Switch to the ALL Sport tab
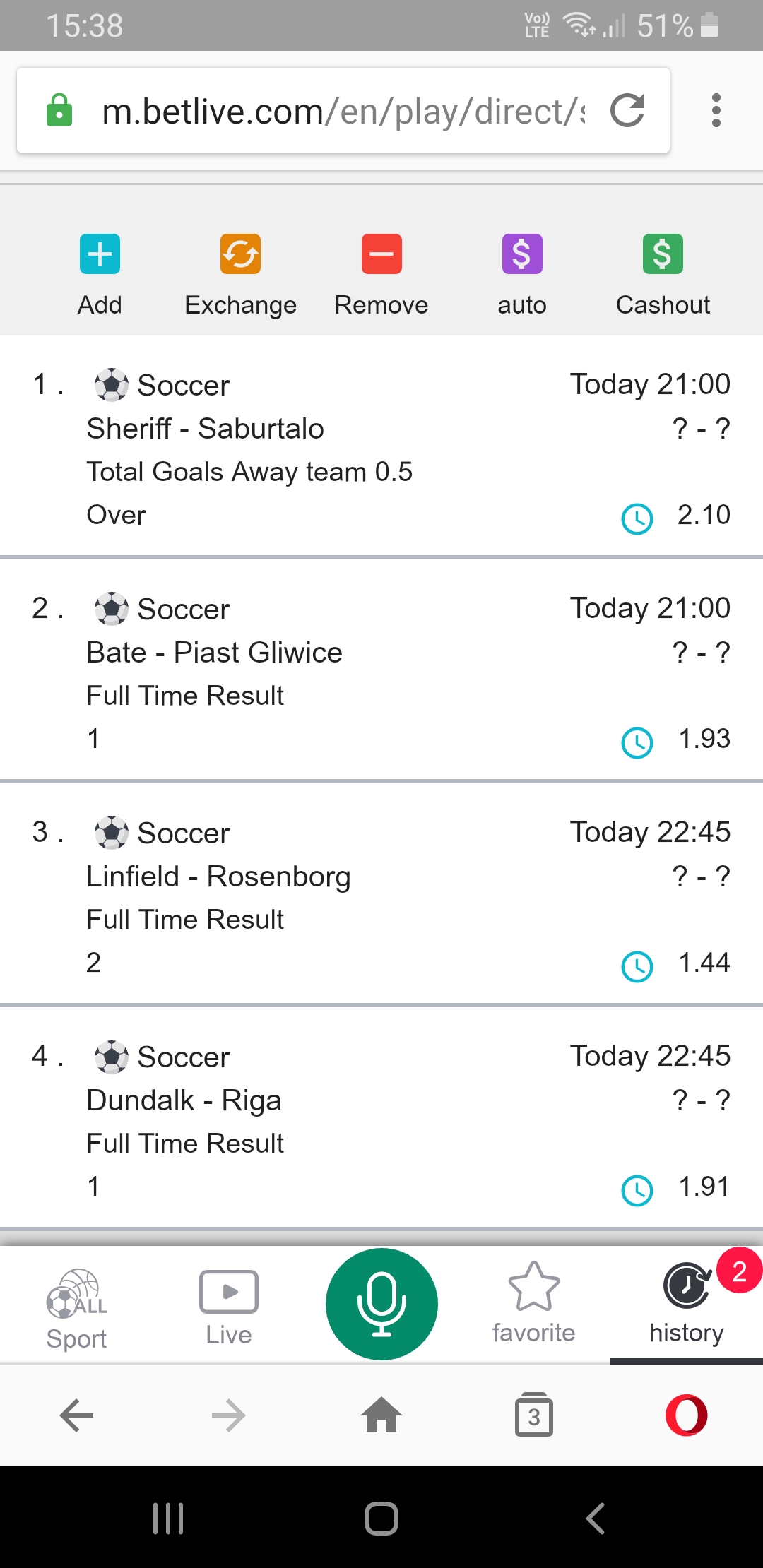This screenshot has height=1568, width=763. 76,1309
